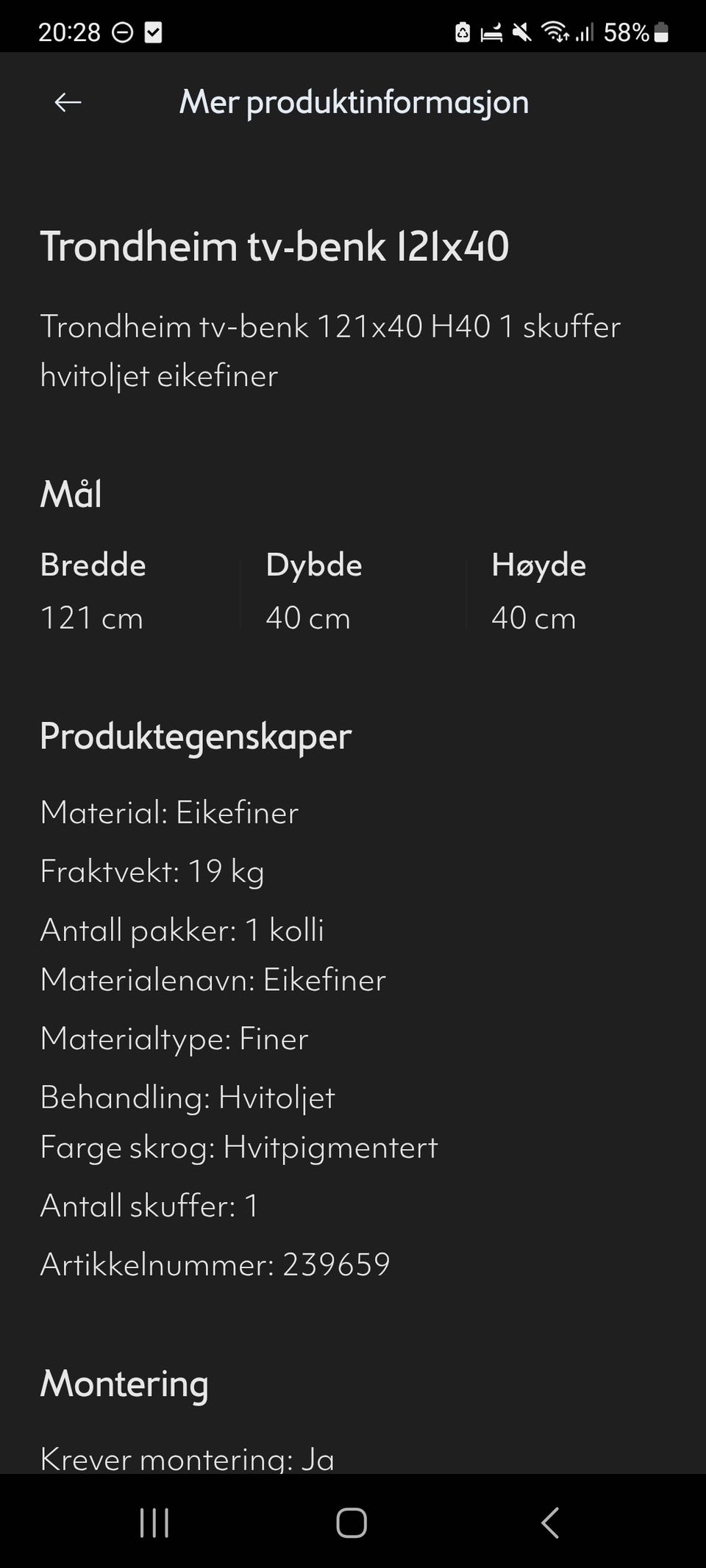
Task: Tap the Recents button in the navigation bar
Action: pos(153,1523)
